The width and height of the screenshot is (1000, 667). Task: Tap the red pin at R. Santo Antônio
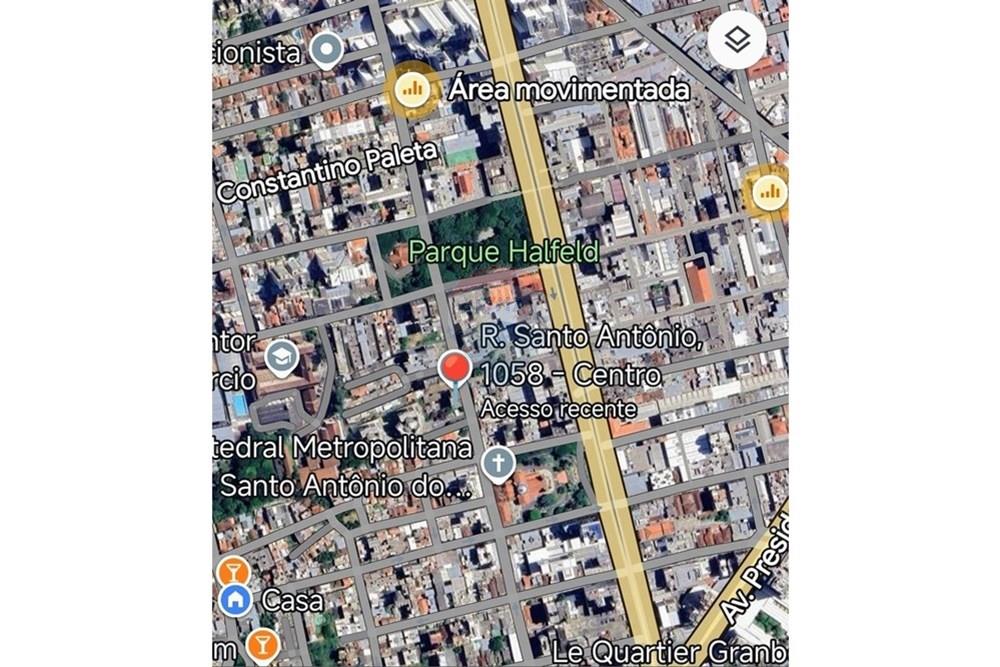coord(455,368)
